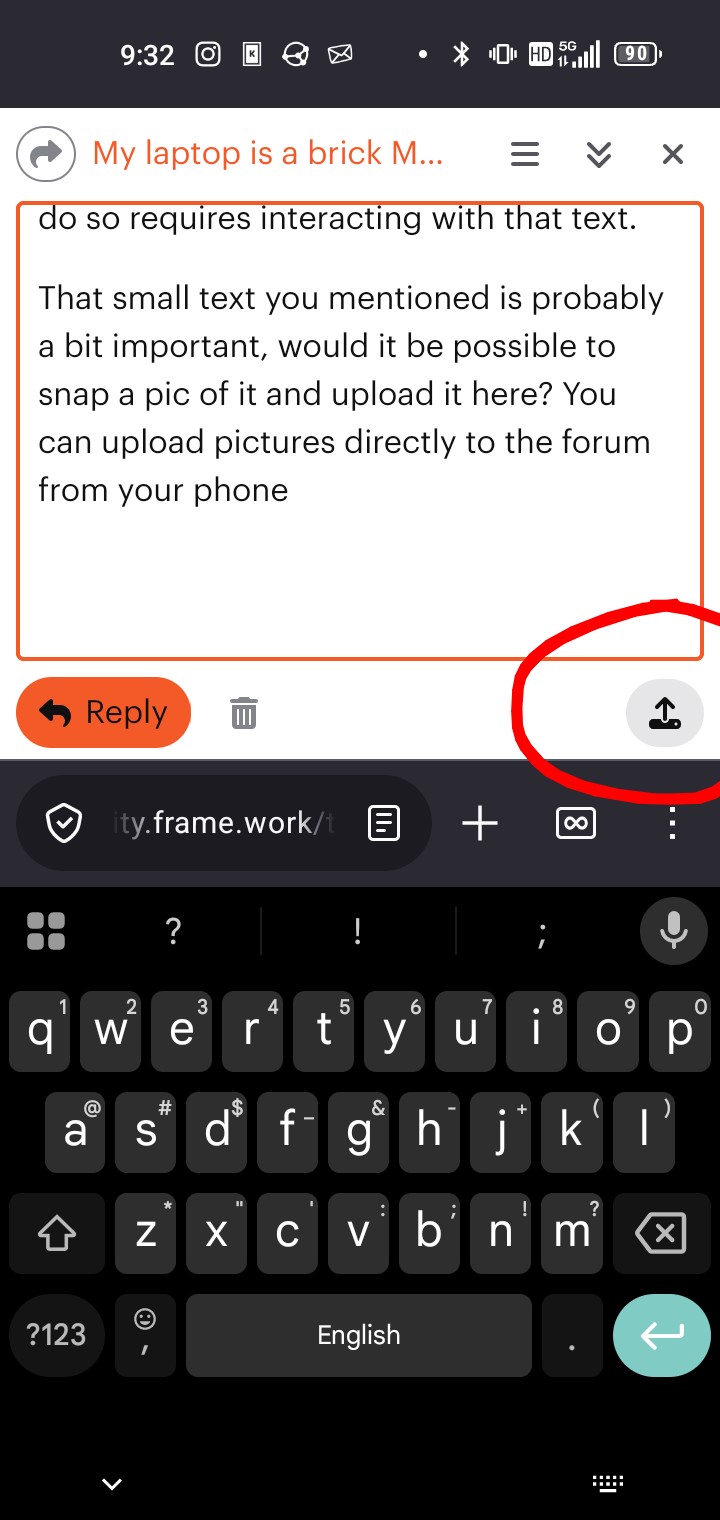Open the keyboard's four-square tools menu
Image resolution: width=720 pixels, height=1520 pixels.
(45, 931)
